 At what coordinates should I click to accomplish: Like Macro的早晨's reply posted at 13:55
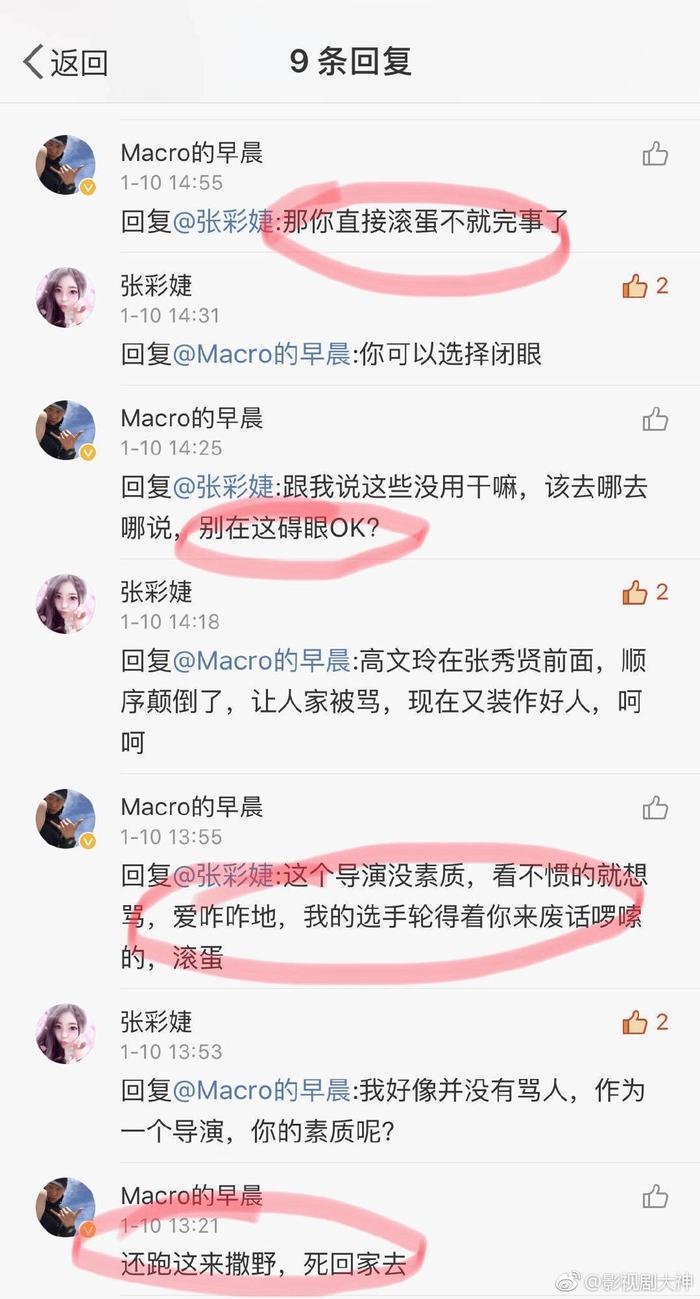[x=655, y=807]
